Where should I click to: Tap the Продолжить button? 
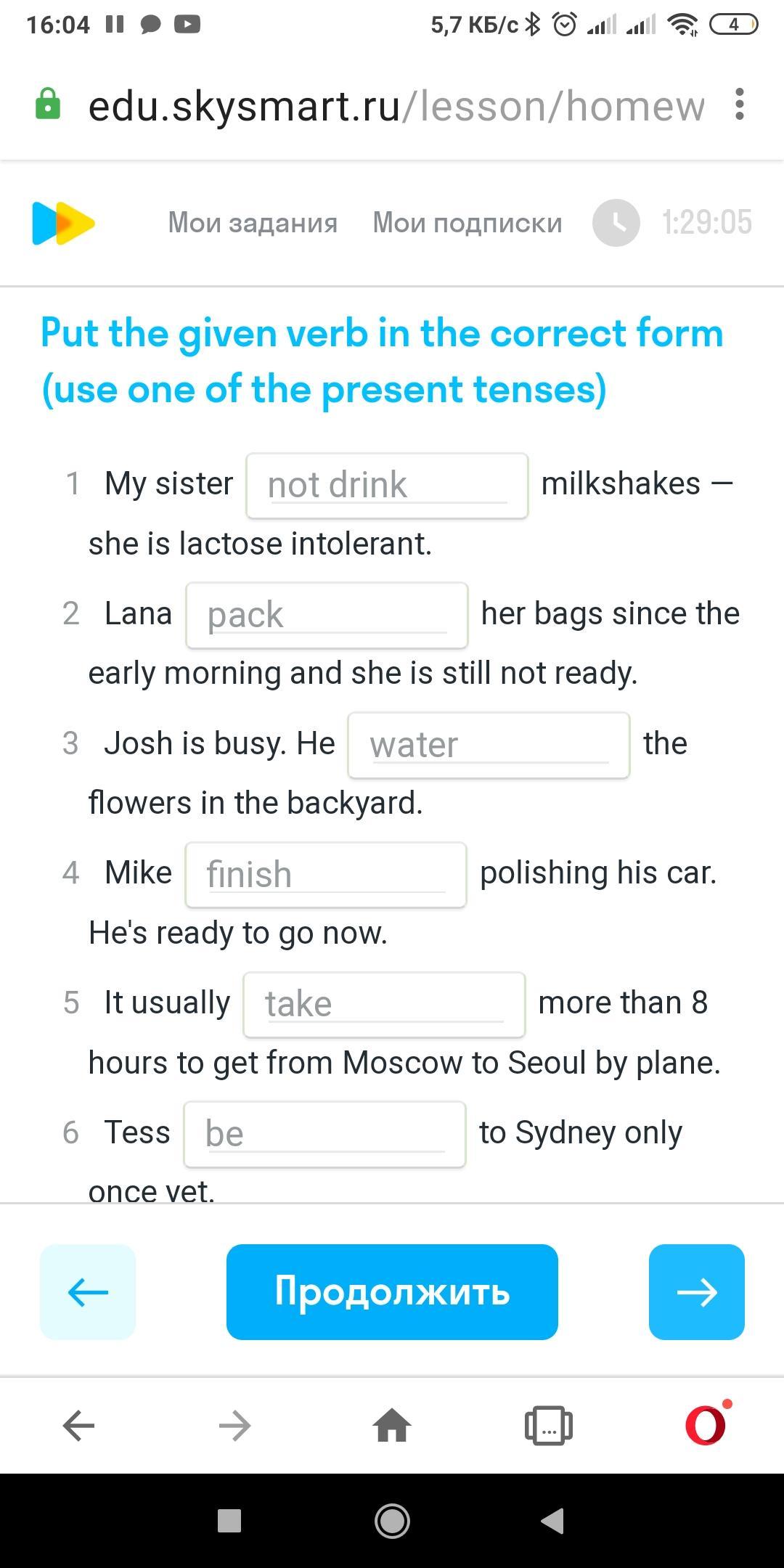click(x=392, y=1292)
